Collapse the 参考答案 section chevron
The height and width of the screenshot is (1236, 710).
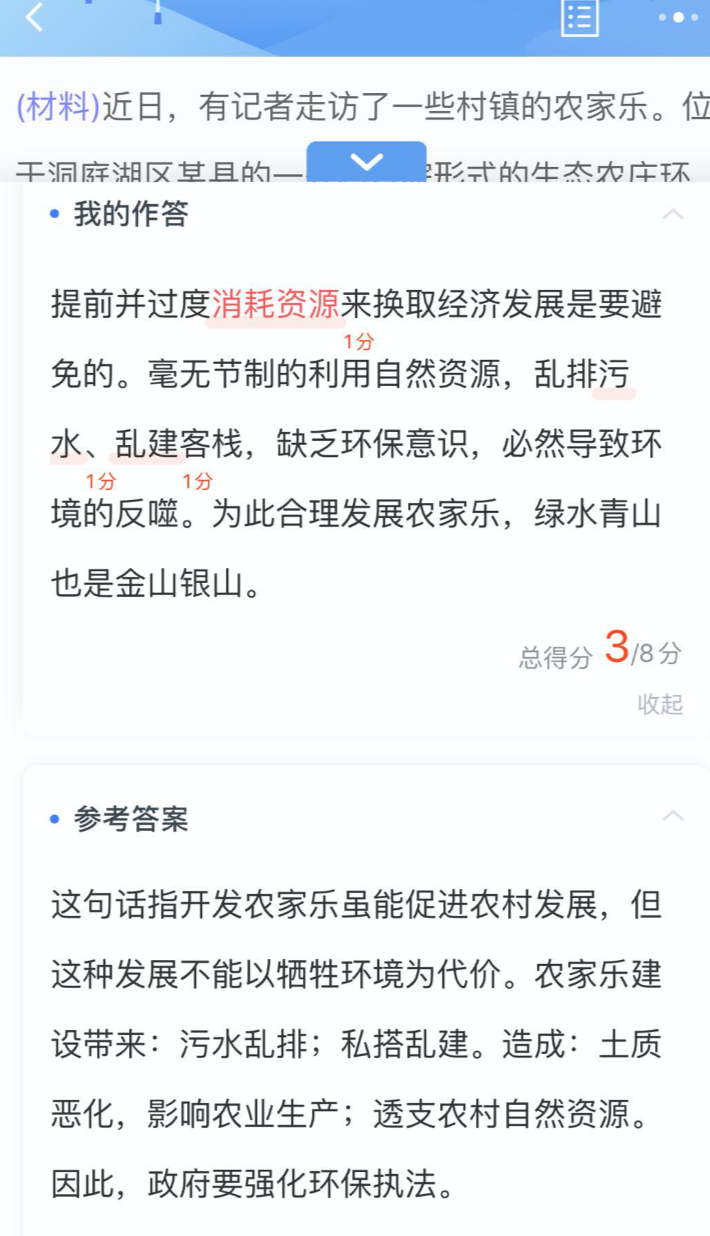pyautogui.click(x=674, y=817)
